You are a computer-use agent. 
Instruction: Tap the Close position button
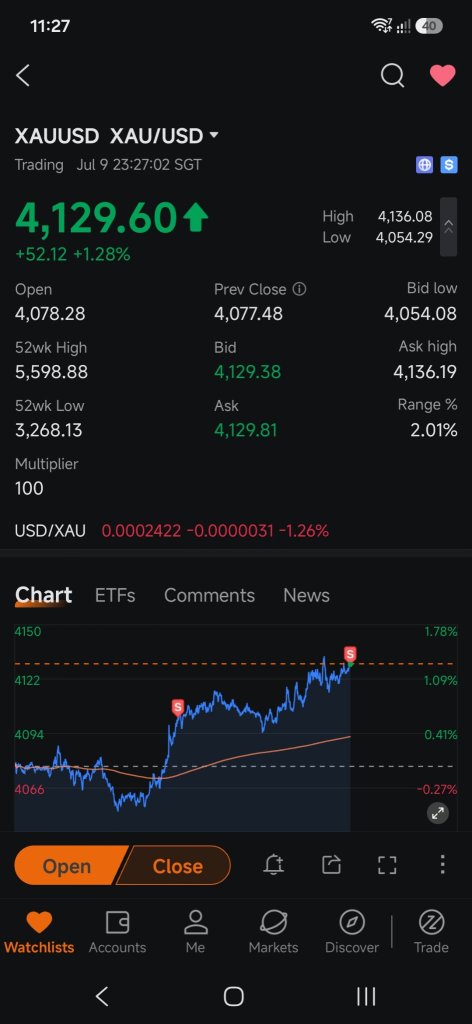pyautogui.click(x=176, y=866)
